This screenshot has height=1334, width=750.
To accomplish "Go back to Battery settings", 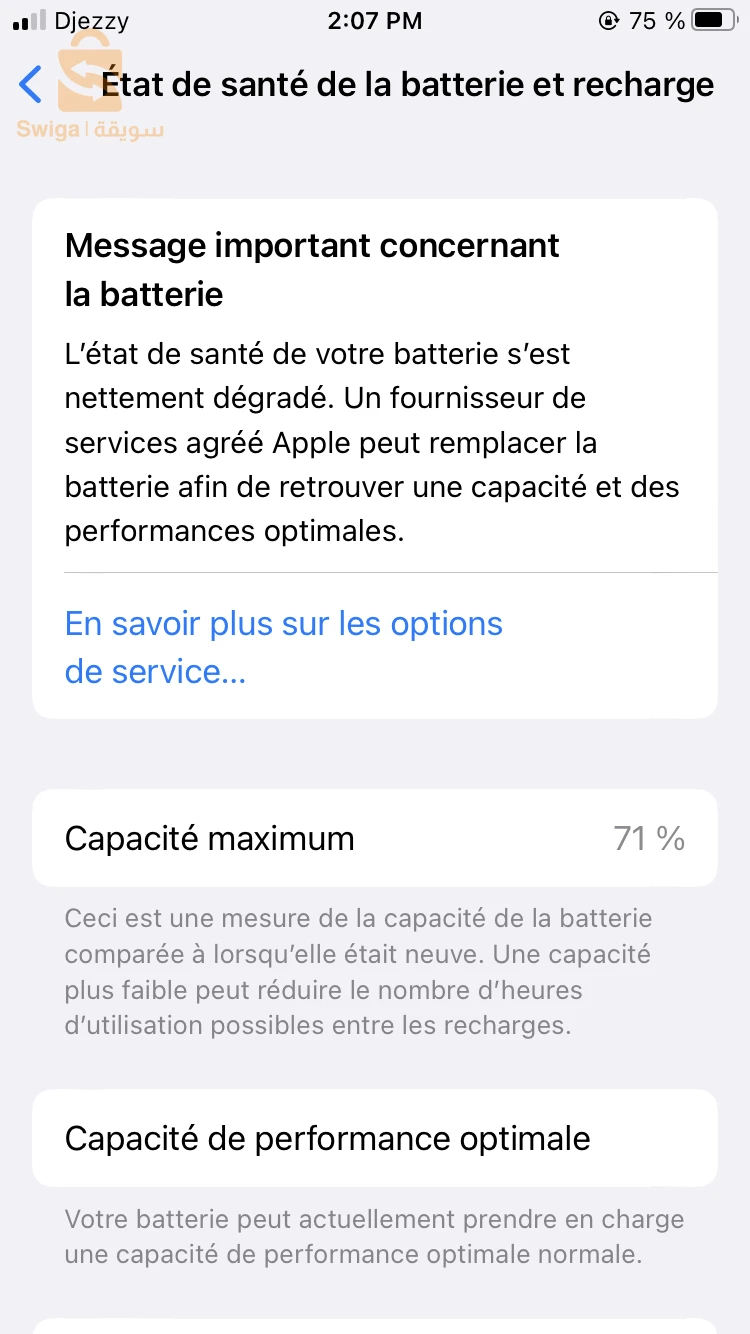I will (32, 85).
